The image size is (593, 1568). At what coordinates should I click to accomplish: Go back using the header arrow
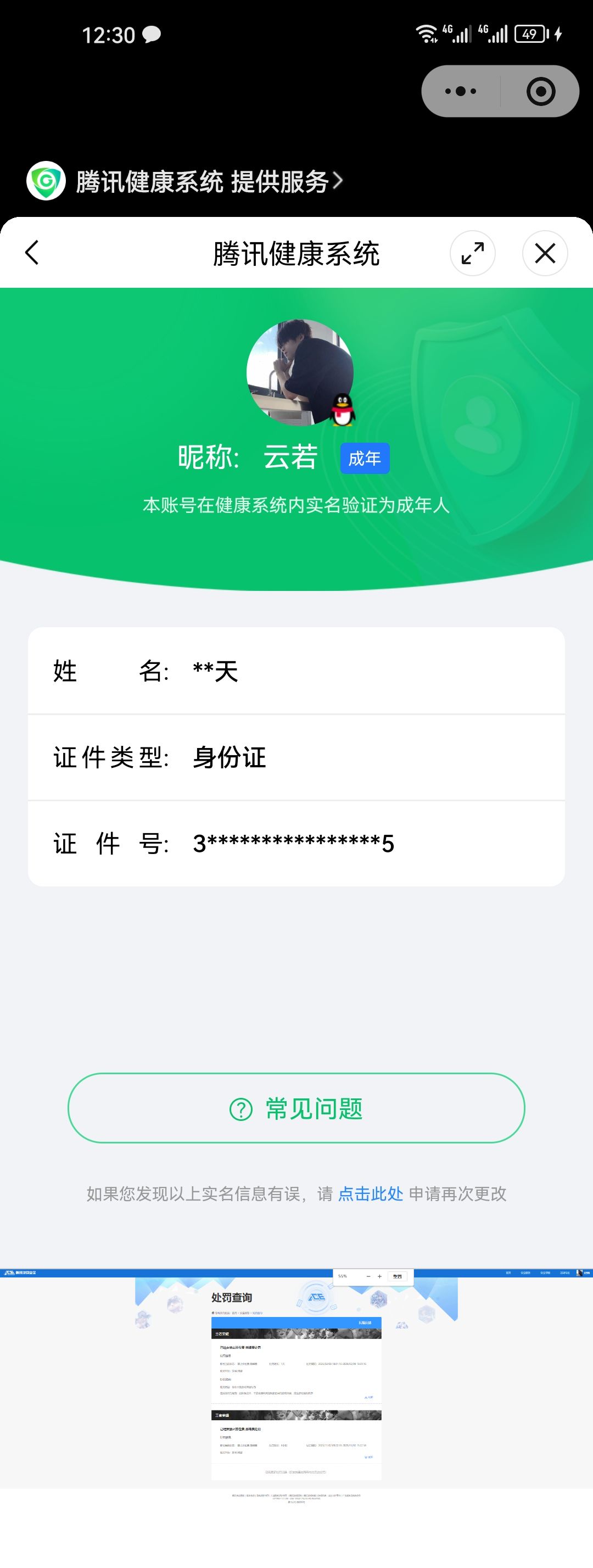coord(32,253)
